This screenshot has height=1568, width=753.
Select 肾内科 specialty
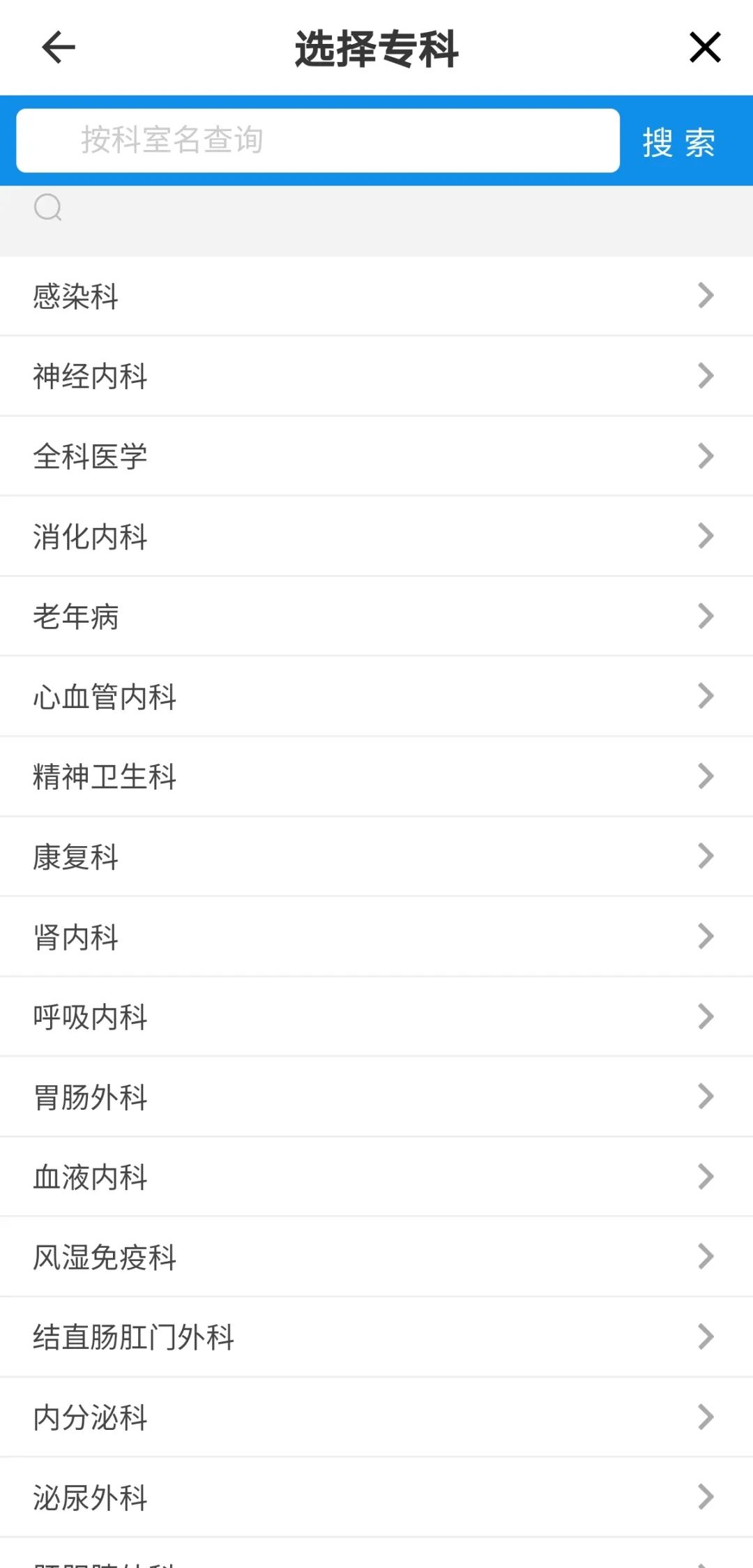(376, 937)
